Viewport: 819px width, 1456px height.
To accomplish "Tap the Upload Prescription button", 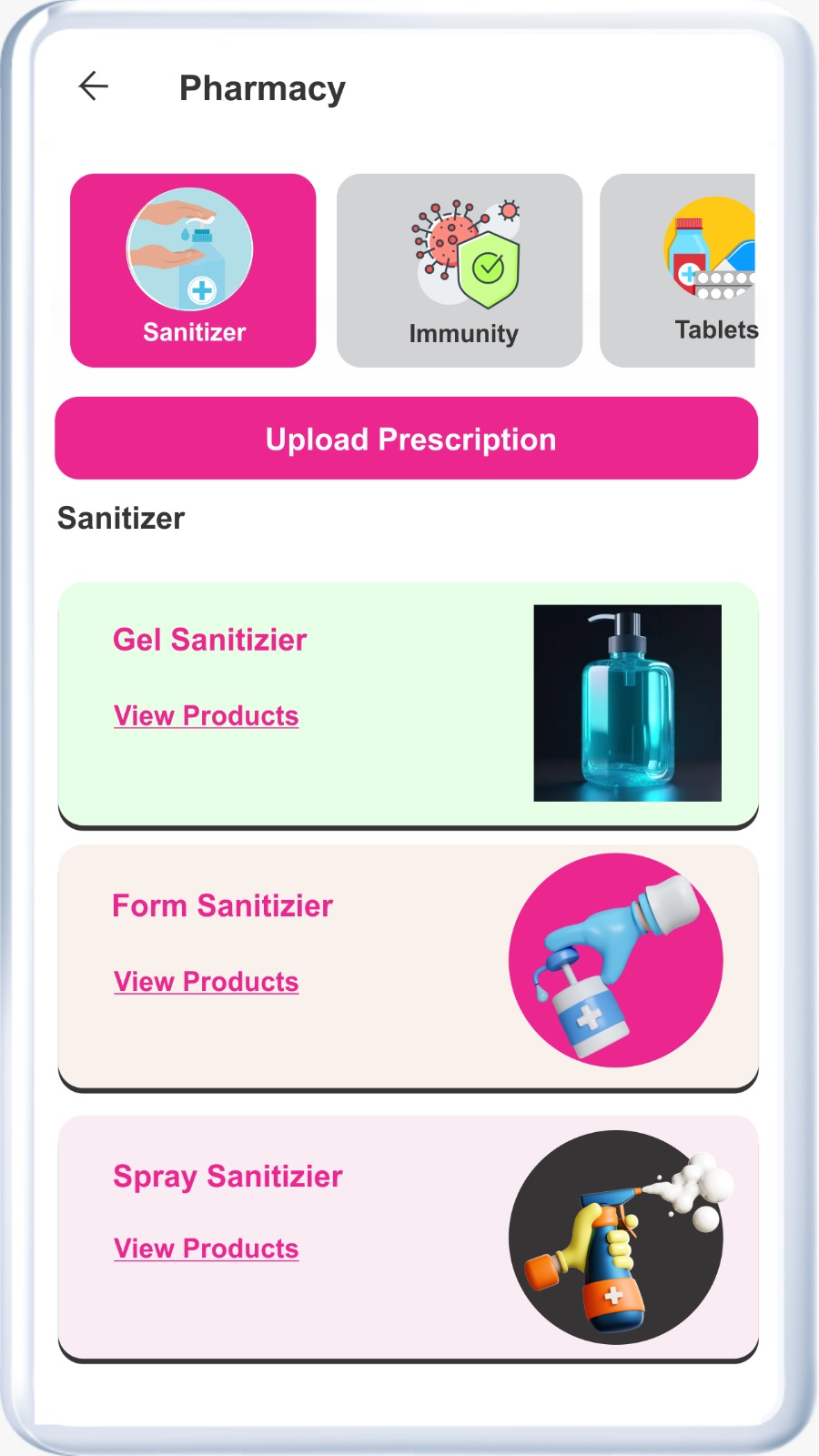I will click(407, 439).
